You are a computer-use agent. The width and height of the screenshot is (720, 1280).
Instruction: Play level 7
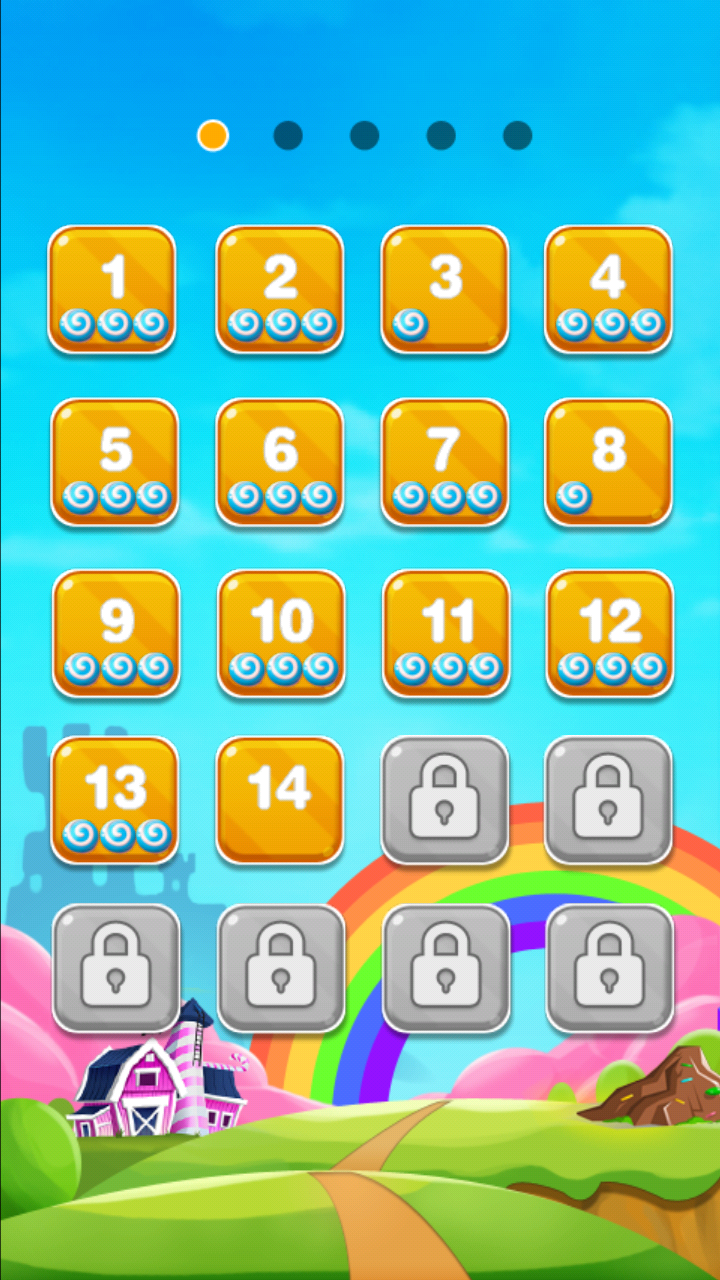pyautogui.click(x=445, y=461)
